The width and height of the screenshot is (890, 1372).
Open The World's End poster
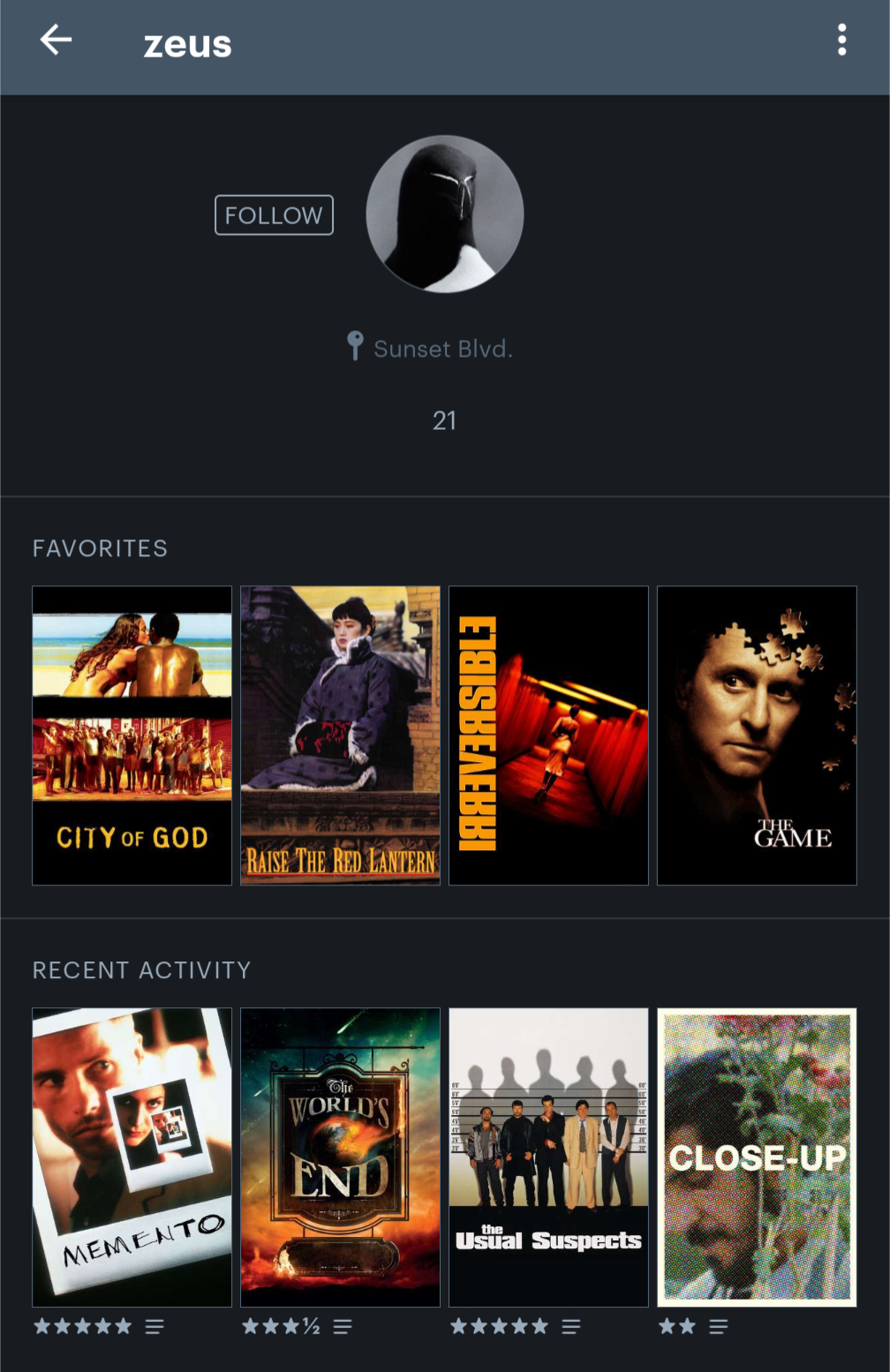340,1157
